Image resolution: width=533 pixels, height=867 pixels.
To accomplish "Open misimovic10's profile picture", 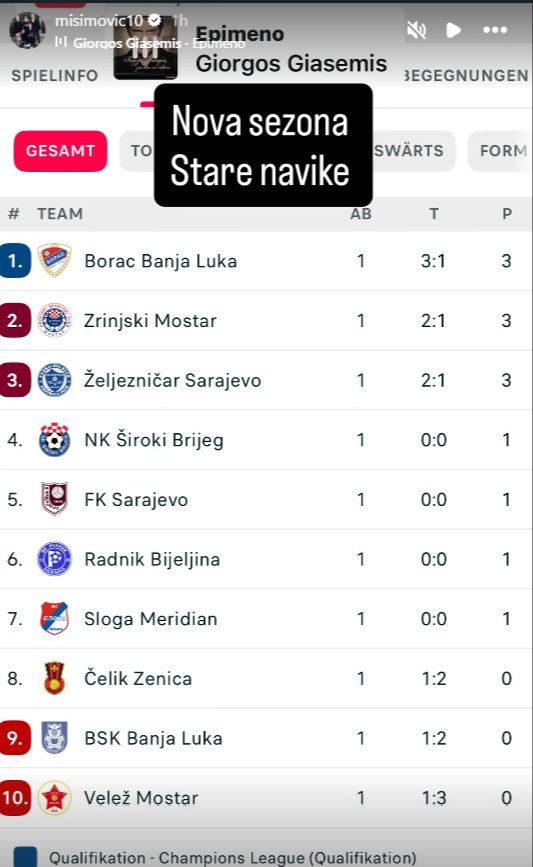I will [27, 30].
